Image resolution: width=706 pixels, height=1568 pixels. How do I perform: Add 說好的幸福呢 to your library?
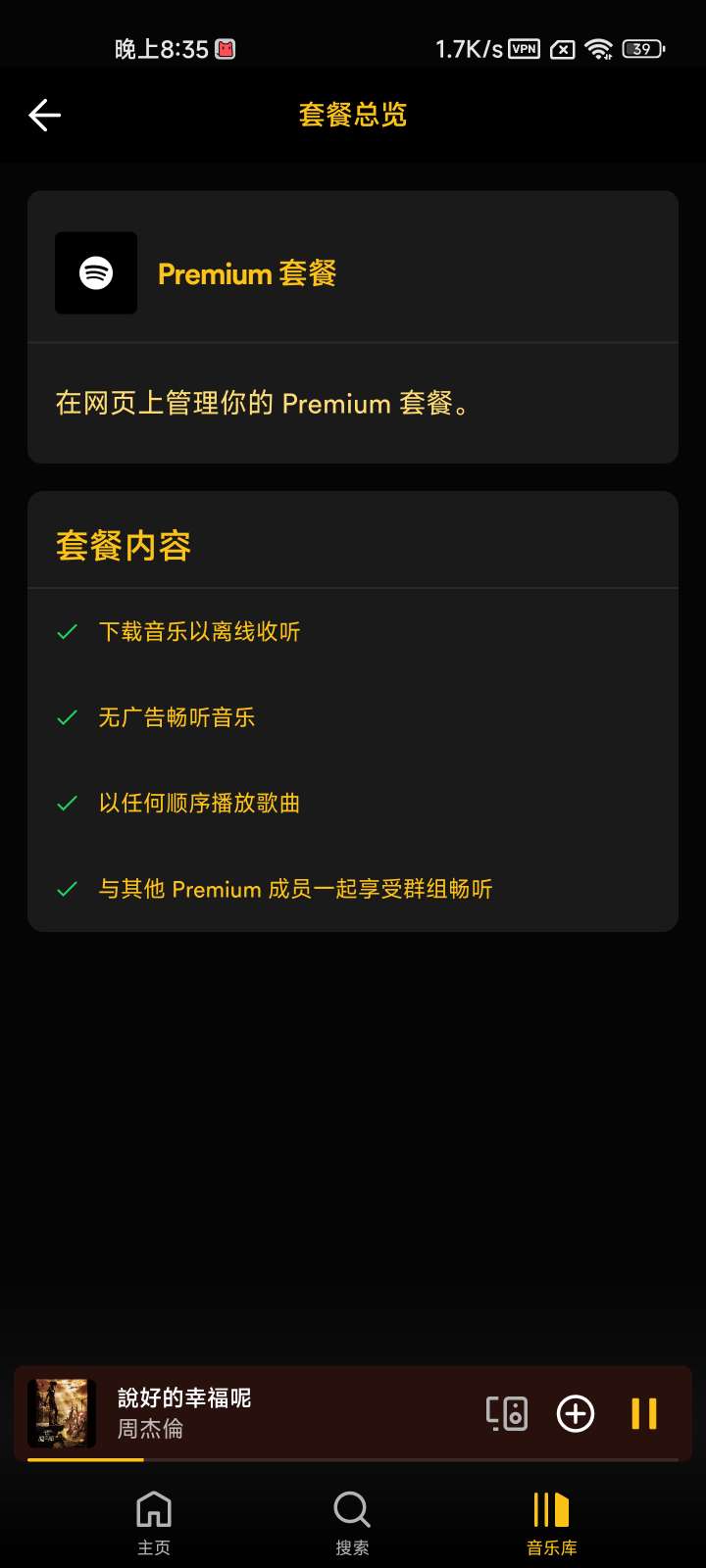(x=576, y=1413)
